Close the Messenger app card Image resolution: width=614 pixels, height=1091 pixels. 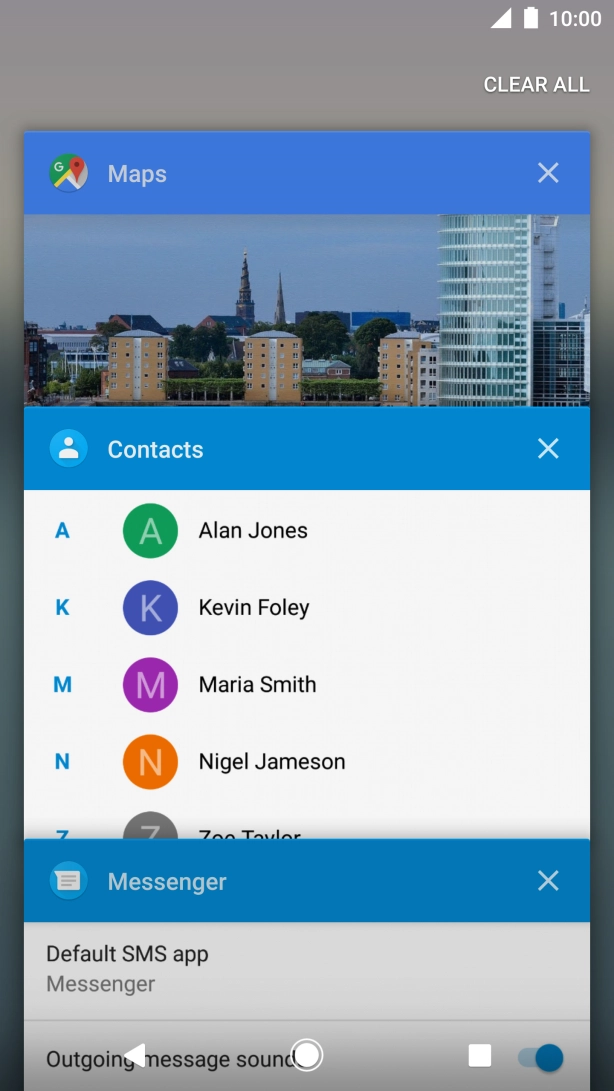tap(548, 880)
